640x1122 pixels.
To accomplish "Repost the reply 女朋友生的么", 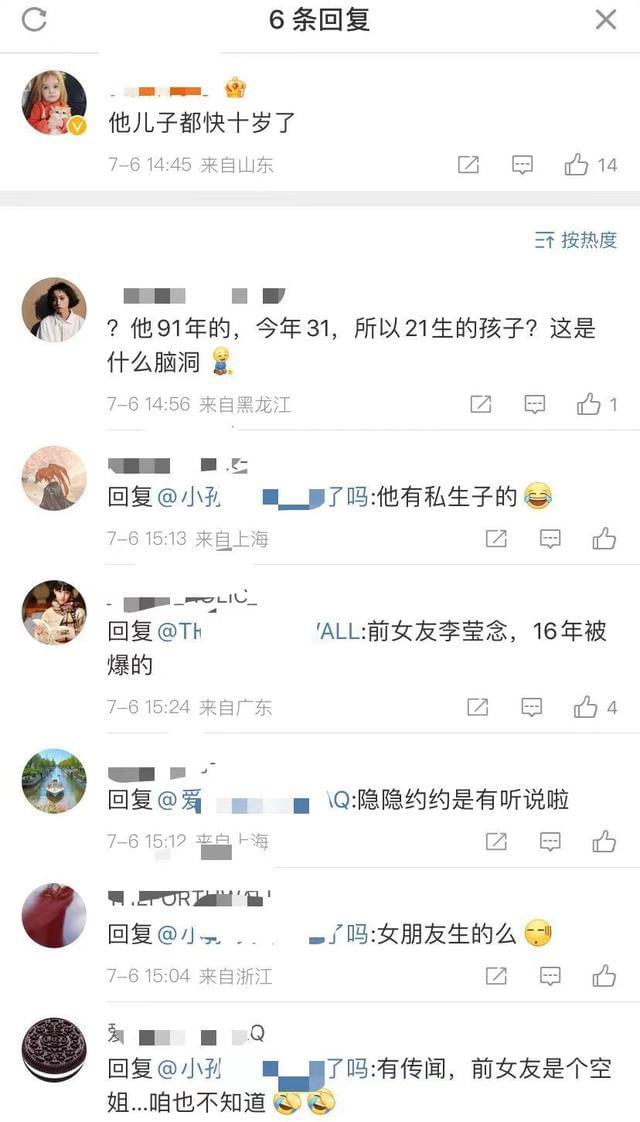I will click(x=496, y=975).
